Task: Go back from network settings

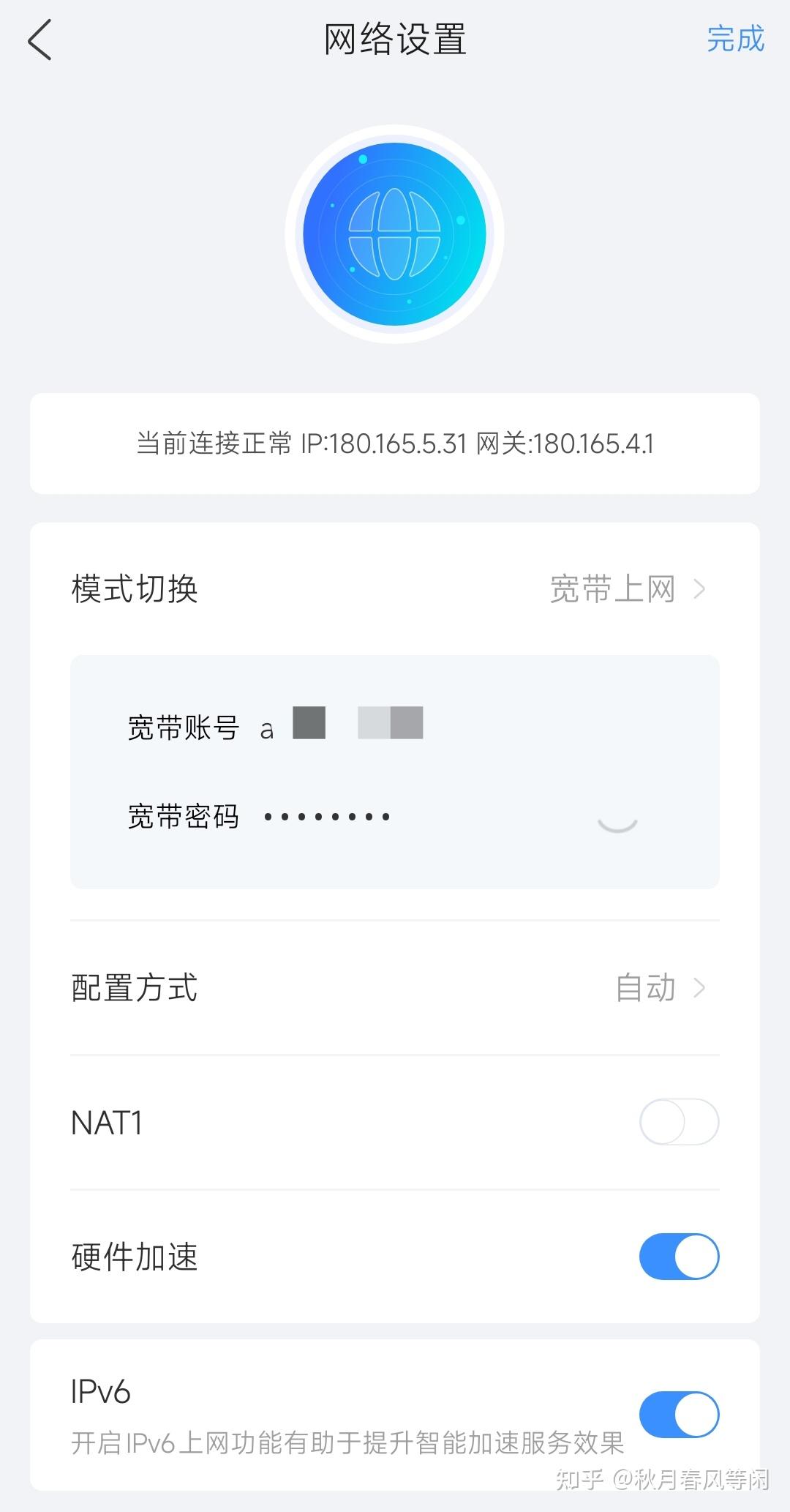Action: click(40, 40)
